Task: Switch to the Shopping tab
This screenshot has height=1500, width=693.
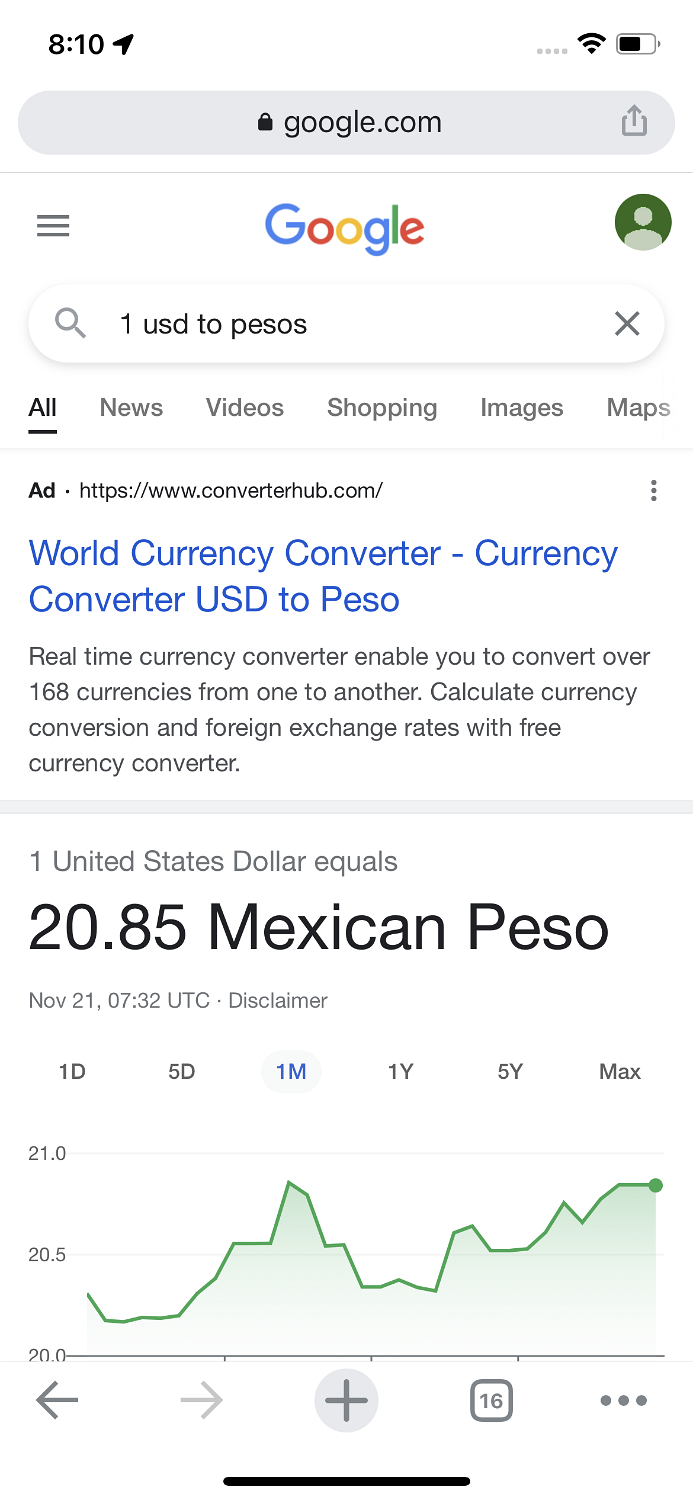Action: (382, 408)
